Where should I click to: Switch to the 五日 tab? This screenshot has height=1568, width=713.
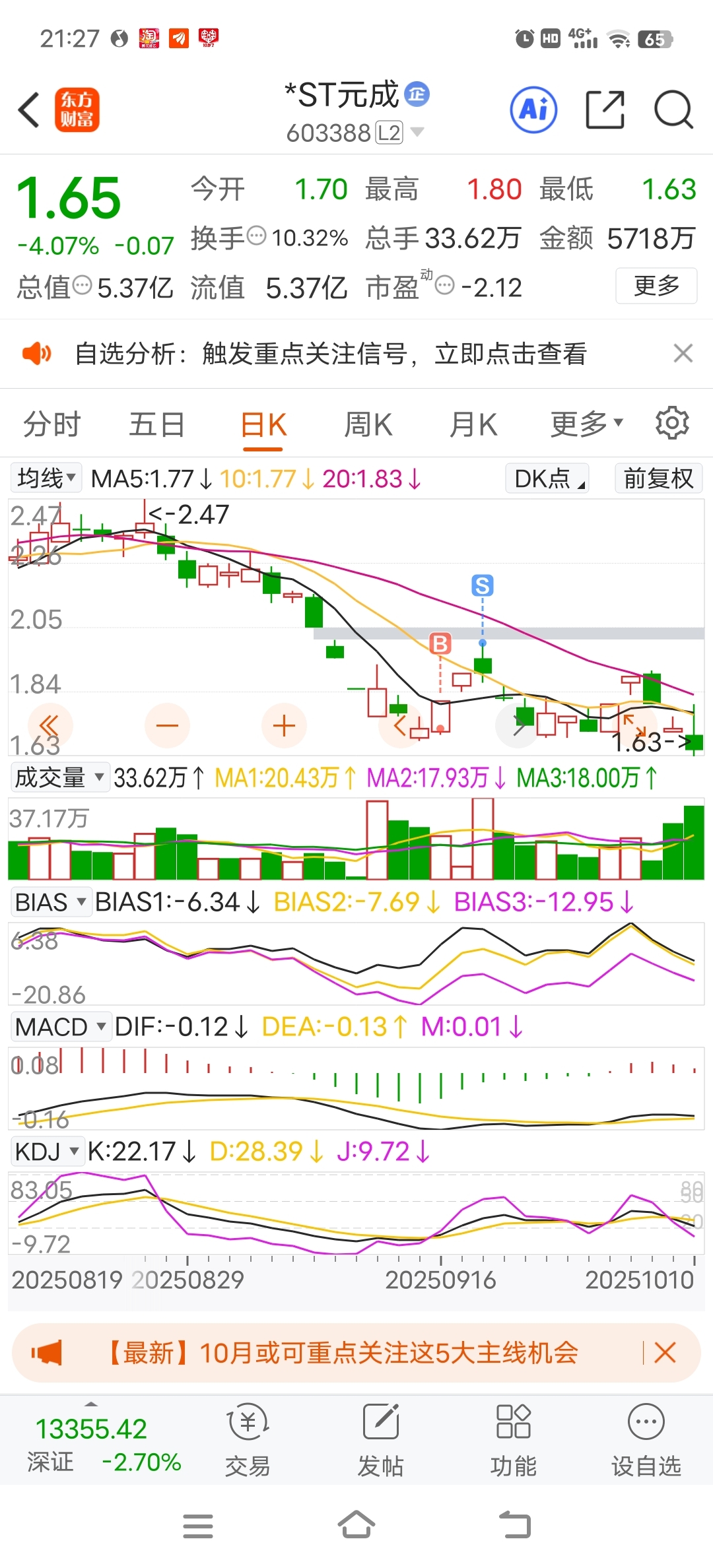pyautogui.click(x=156, y=424)
